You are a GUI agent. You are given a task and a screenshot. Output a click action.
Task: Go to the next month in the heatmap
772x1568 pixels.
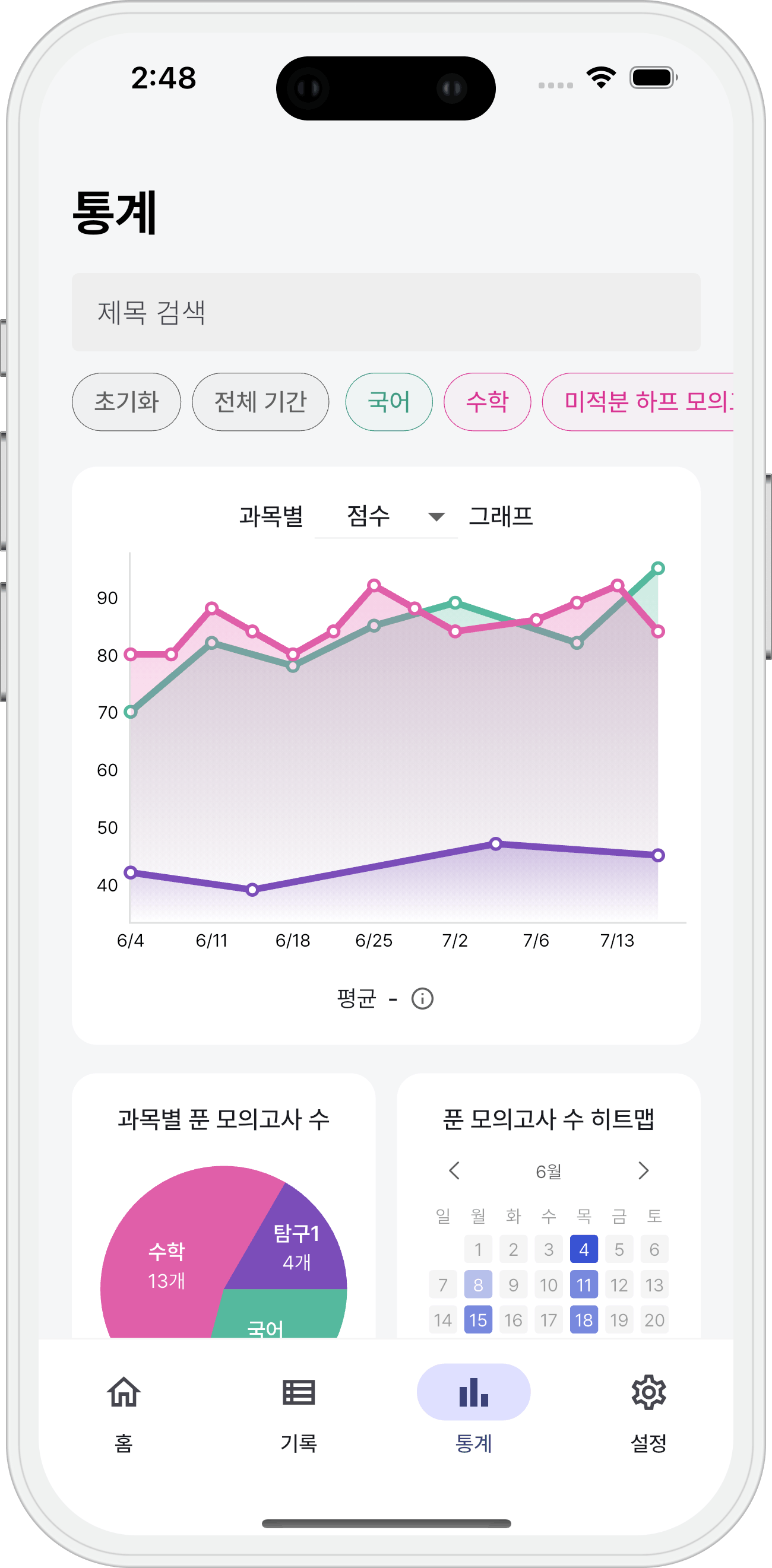644,1170
